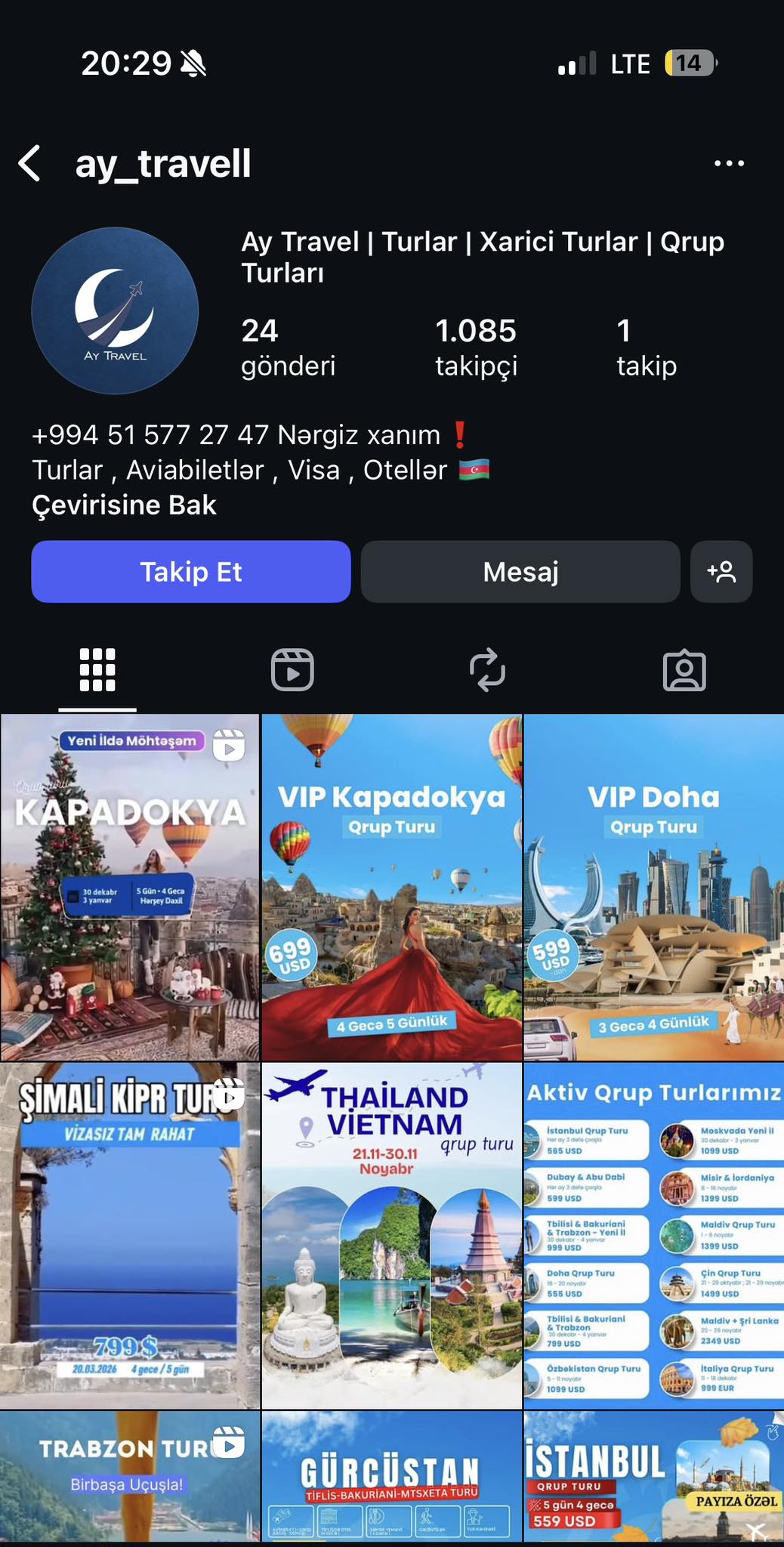Open the three-dot overflow menu
This screenshot has width=784, height=1547.
pos(729,163)
